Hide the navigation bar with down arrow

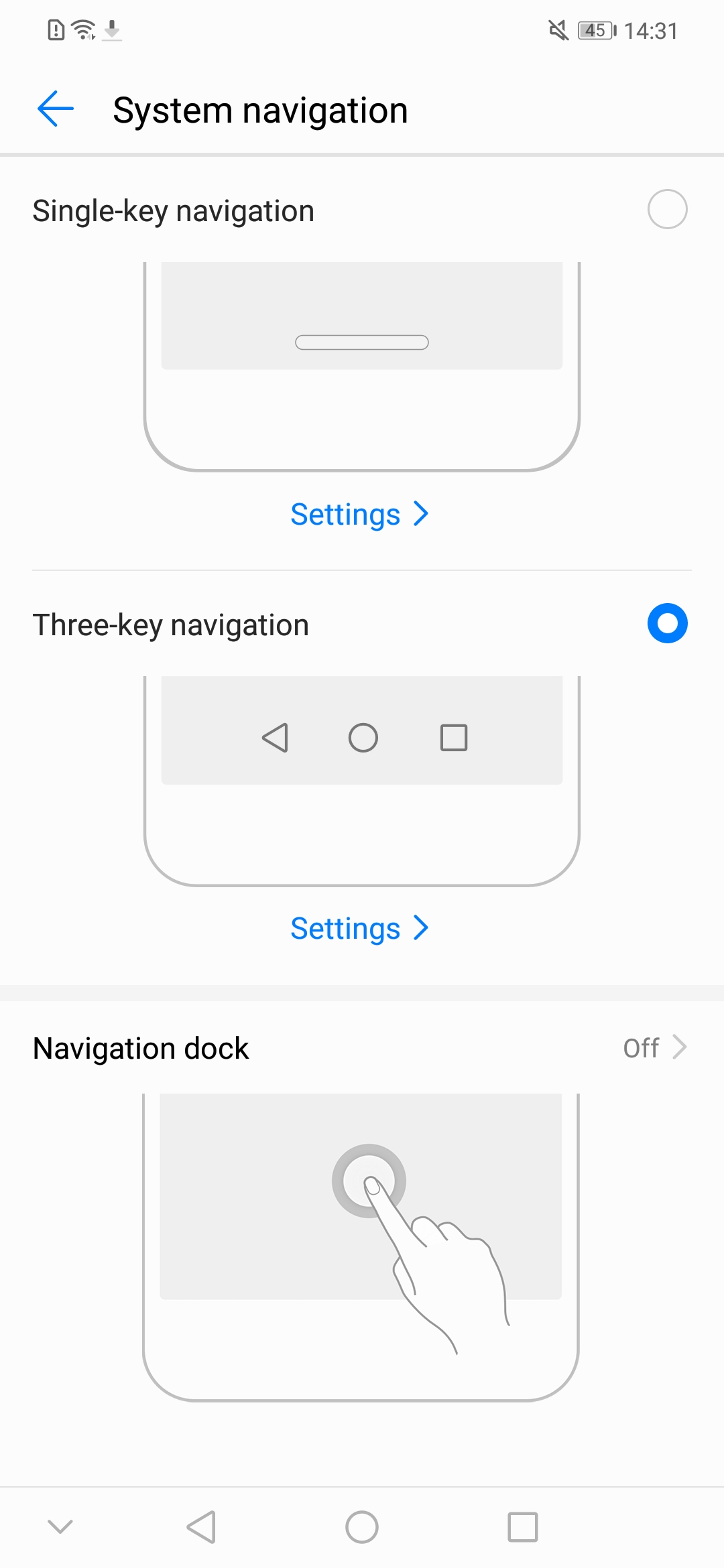coord(60,1527)
